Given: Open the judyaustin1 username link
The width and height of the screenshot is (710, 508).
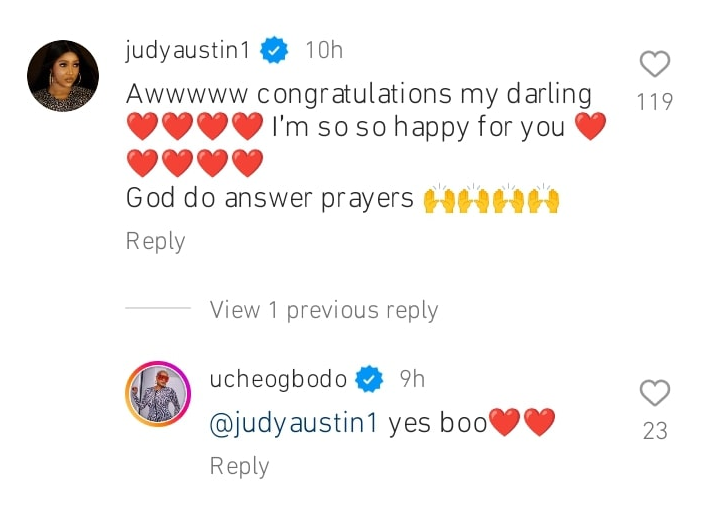Looking at the screenshot, I should 188,49.
